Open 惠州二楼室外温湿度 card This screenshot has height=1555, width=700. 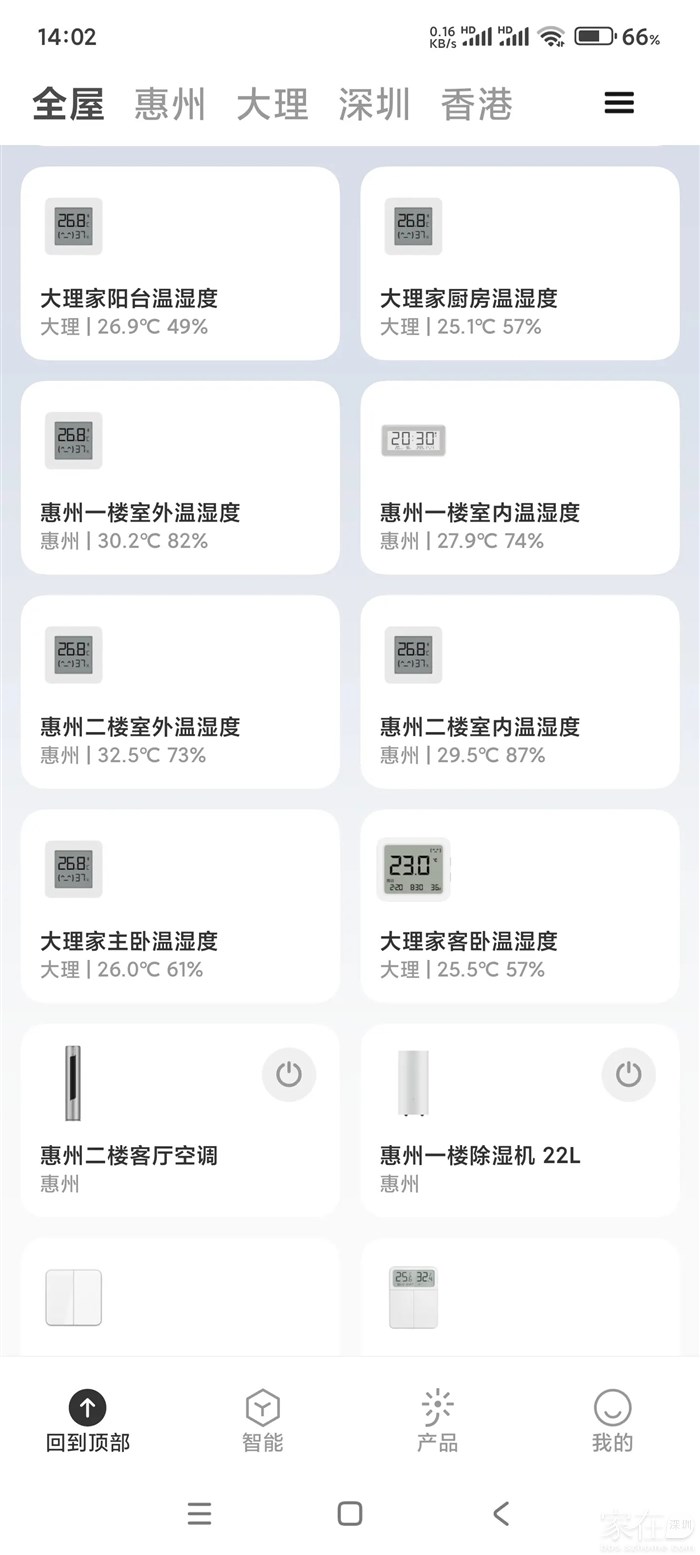(180, 692)
